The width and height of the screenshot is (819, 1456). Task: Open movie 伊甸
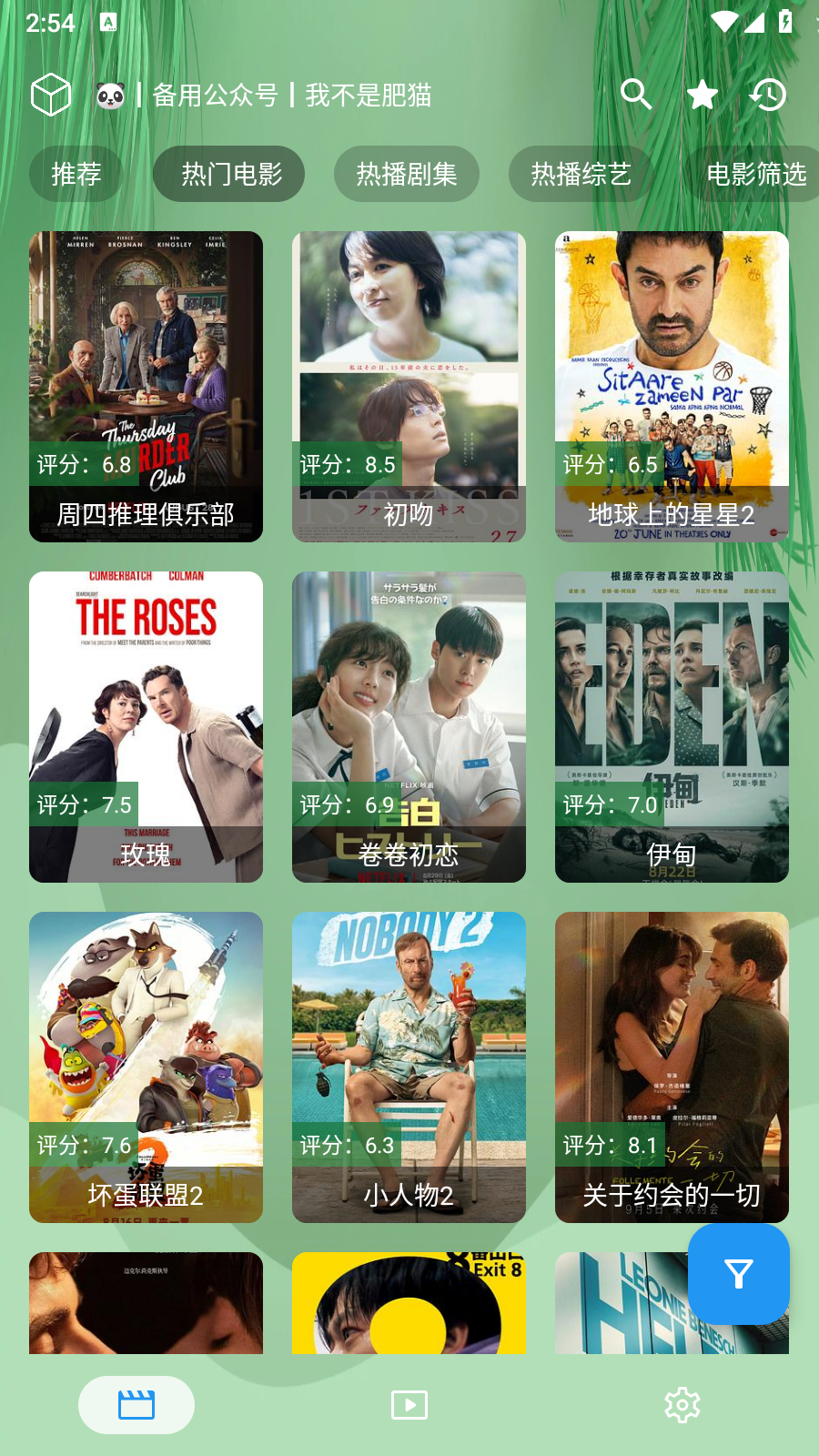[x=672, y=726]
